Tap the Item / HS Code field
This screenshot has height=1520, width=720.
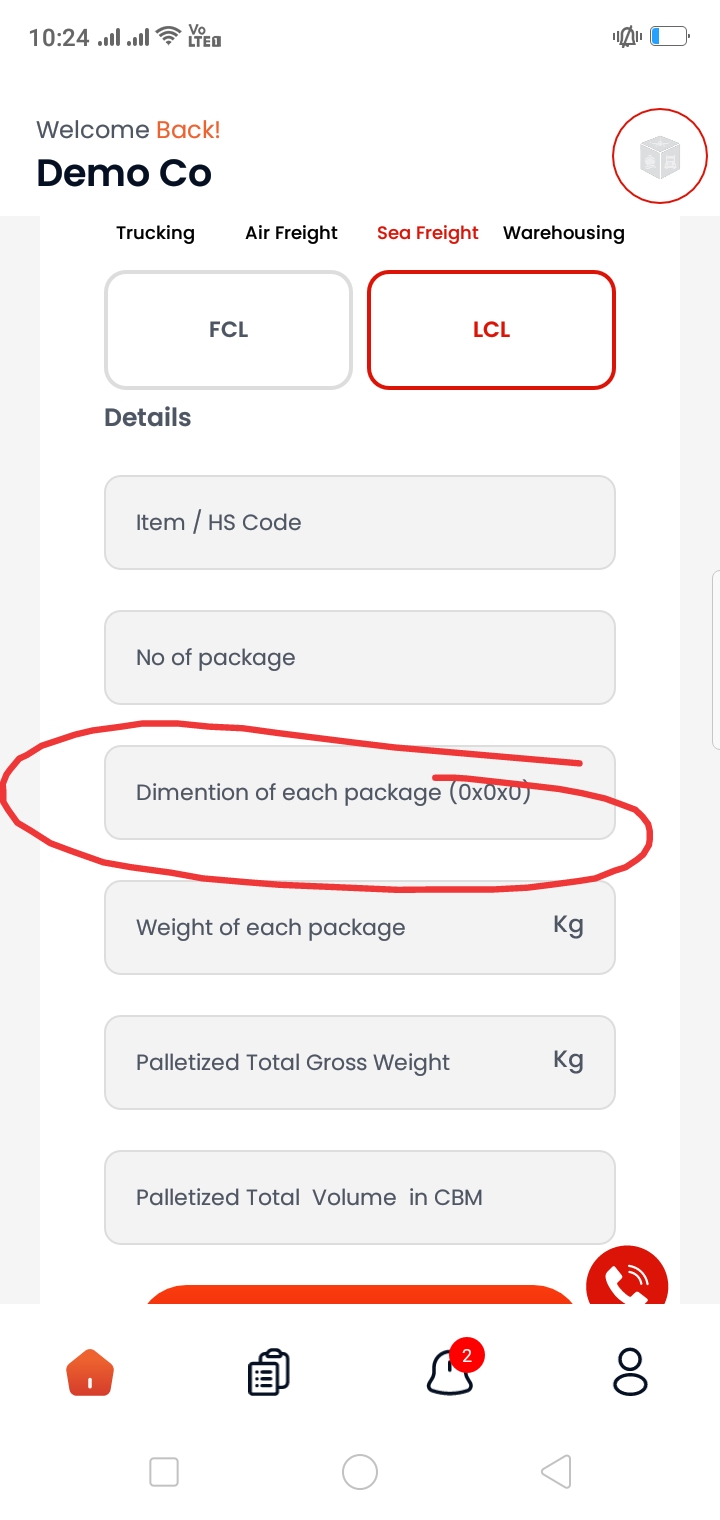[x=360, y=522]
